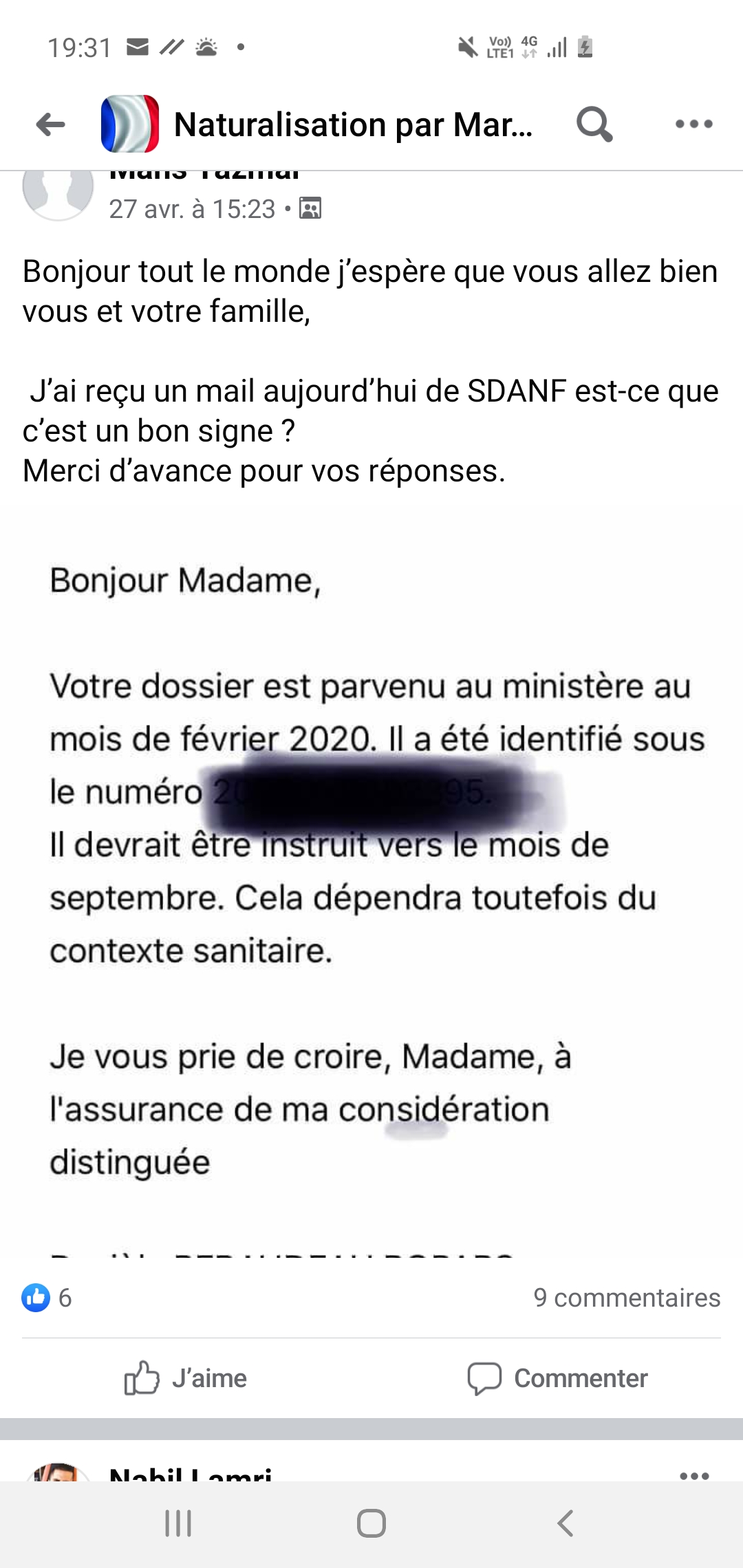Open post options for Nabil Lamri
Viewport: 743px width, 1568px height.
[x=693, y=1475]
